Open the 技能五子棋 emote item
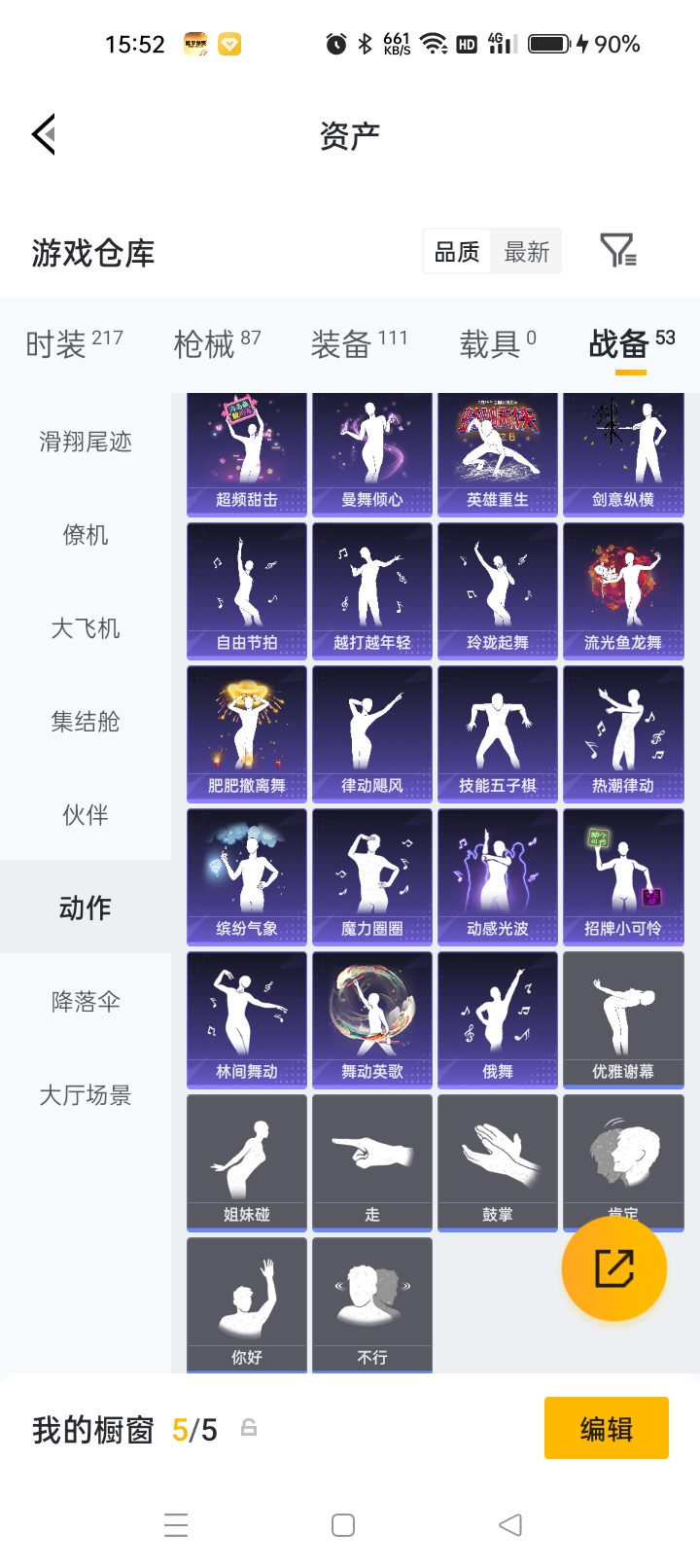This screenshot has height=1568, width=700. (x=498, y=734)
